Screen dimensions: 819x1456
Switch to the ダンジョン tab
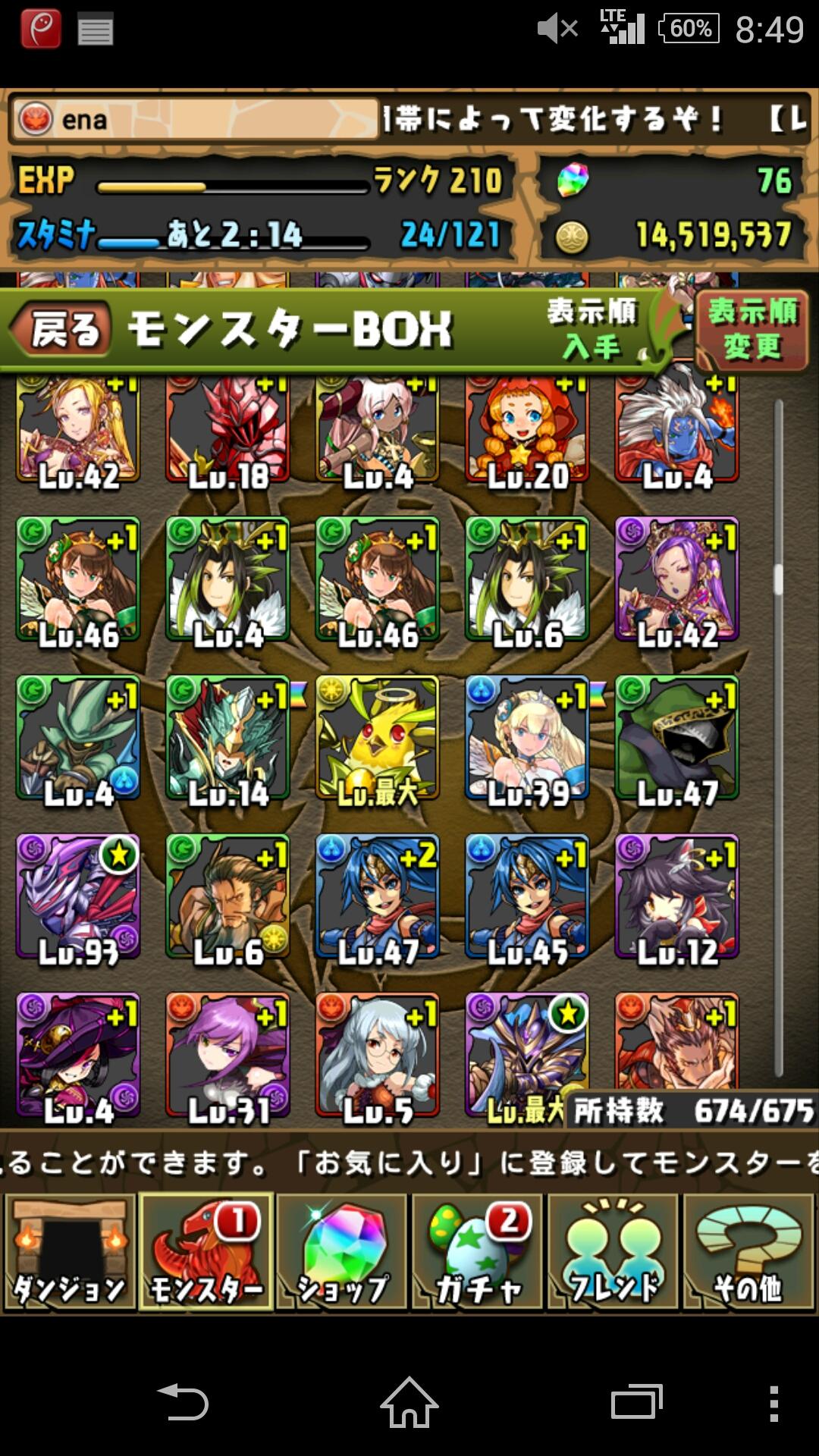[70, 1252]
